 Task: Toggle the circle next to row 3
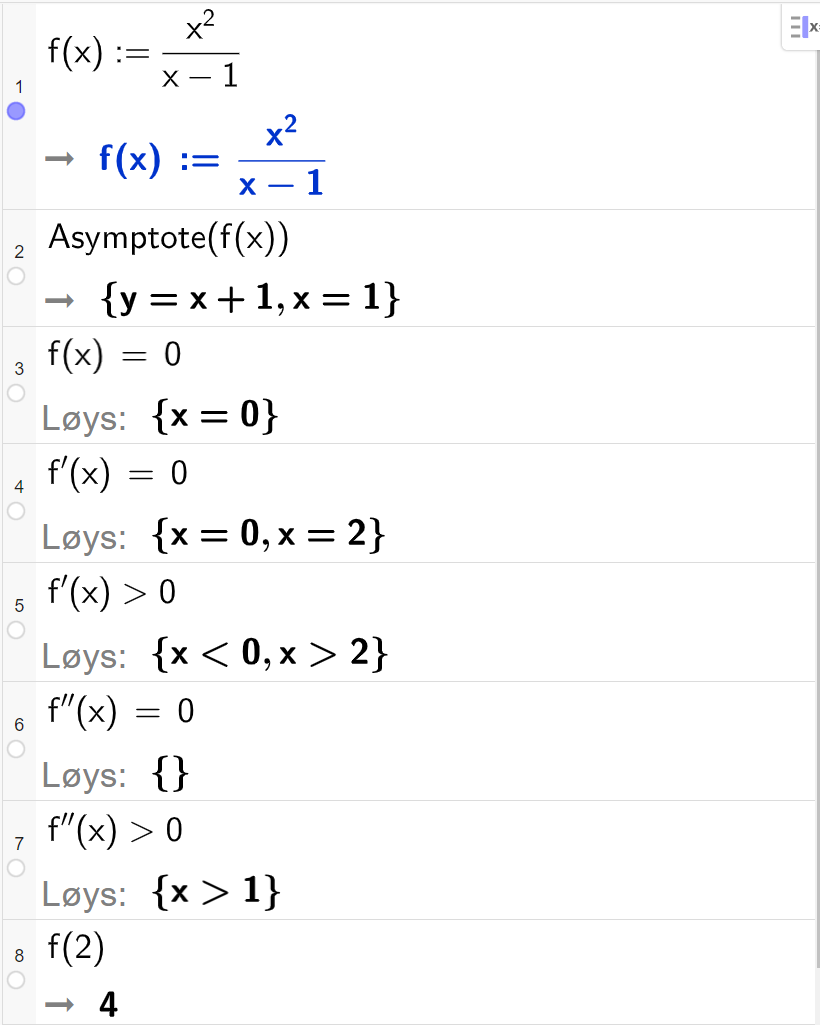pyautogui.click(x=16, y=394)
